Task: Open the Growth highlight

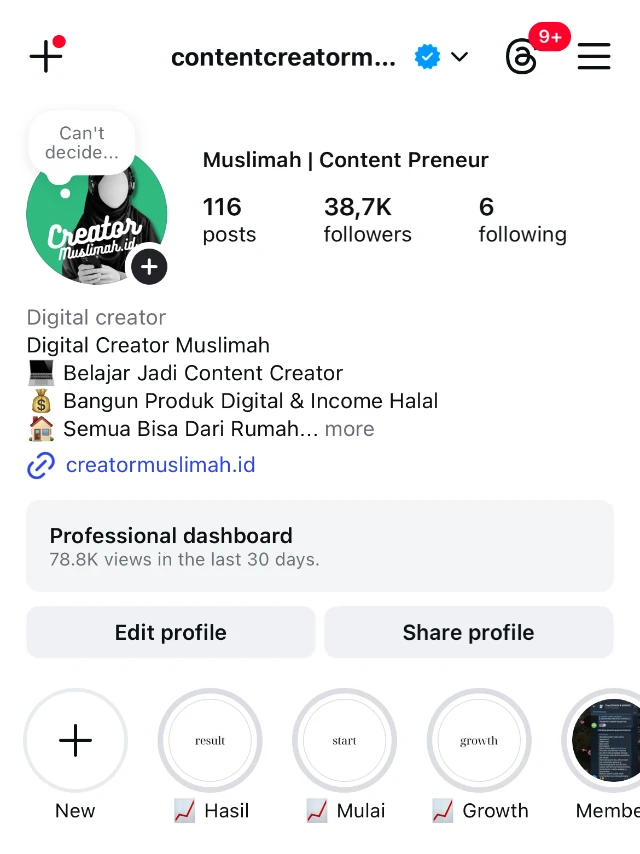Action: [479, 741]
